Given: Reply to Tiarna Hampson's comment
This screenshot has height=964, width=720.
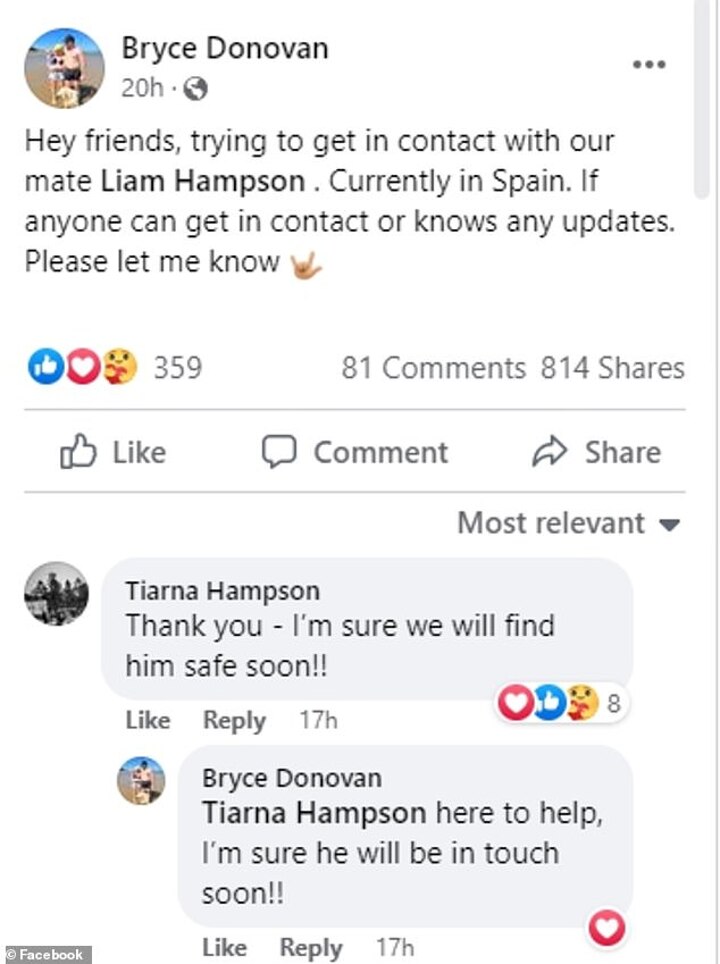Looking at the screenshot, I should click(x=234, y=720).
